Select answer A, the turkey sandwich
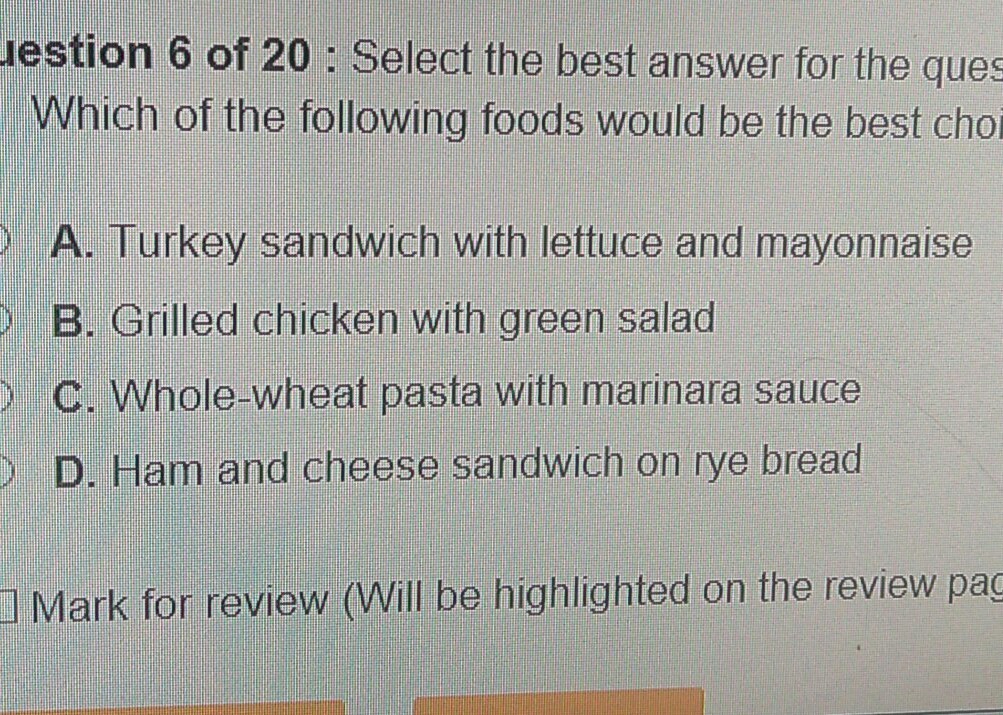This screenshot has height=715, width=1003. point(4,243)
